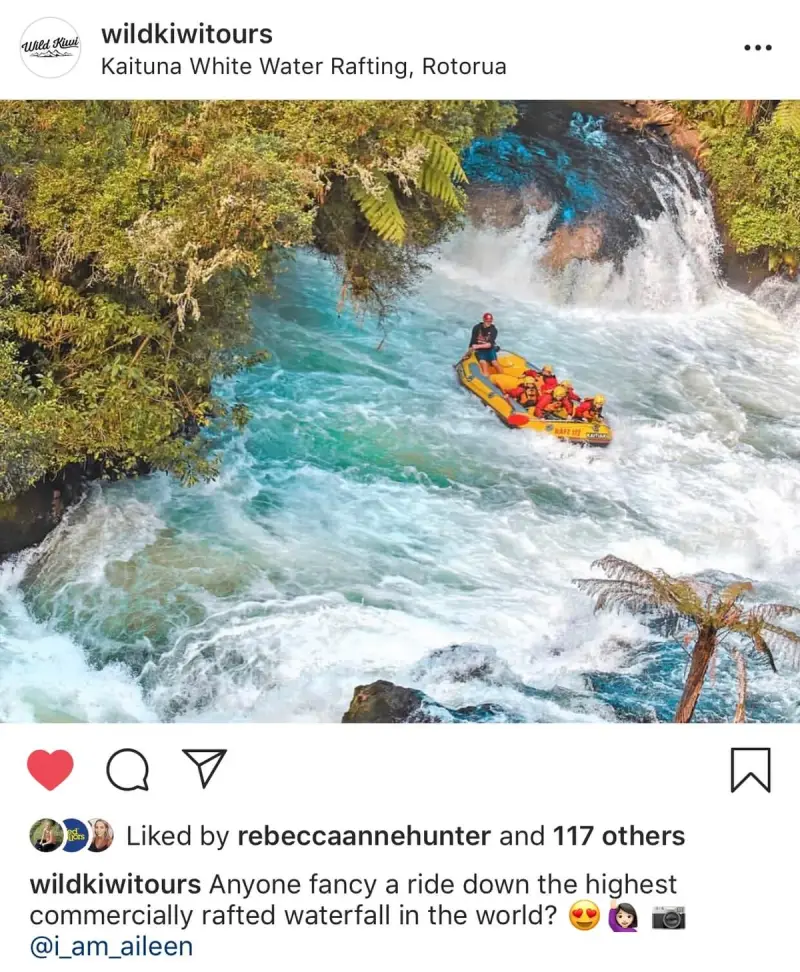
Task: Open the Kaituna White Water Rafting location
Action: tap(304, 67)
